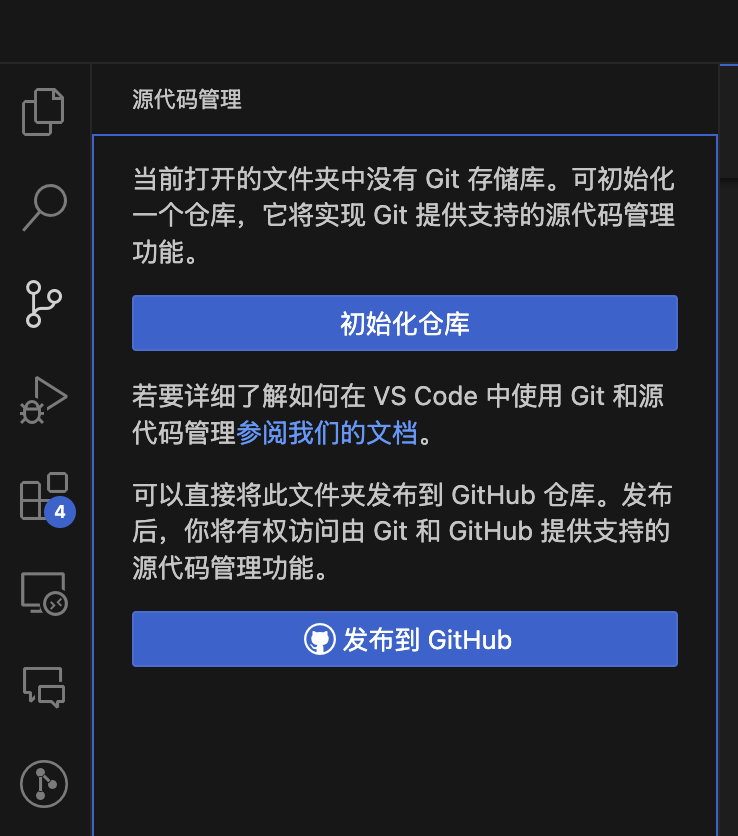The height and width of the screenshot is (836, 738).
Task: Select the Source Control icon
Action: point(44,303)
